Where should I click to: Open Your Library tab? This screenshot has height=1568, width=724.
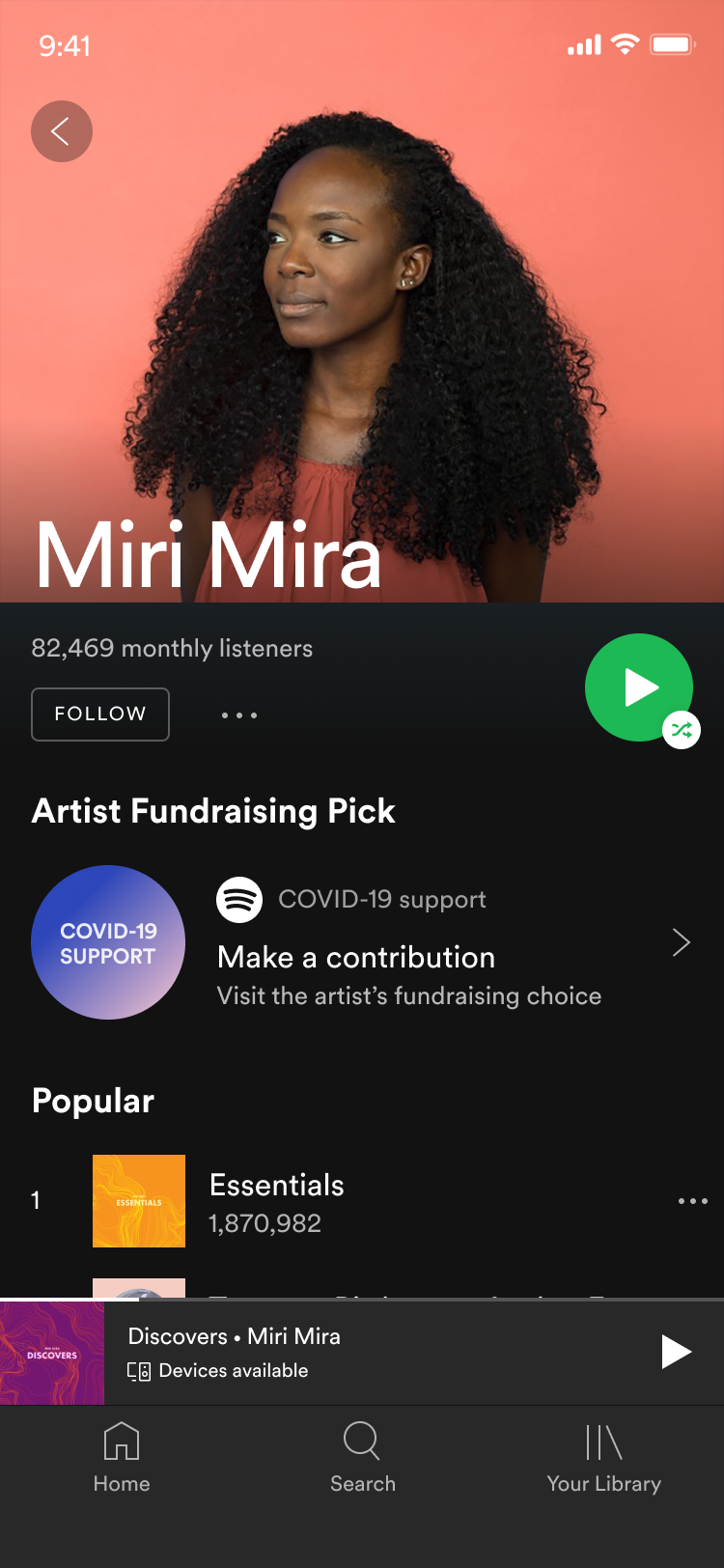coord(603,1458)
